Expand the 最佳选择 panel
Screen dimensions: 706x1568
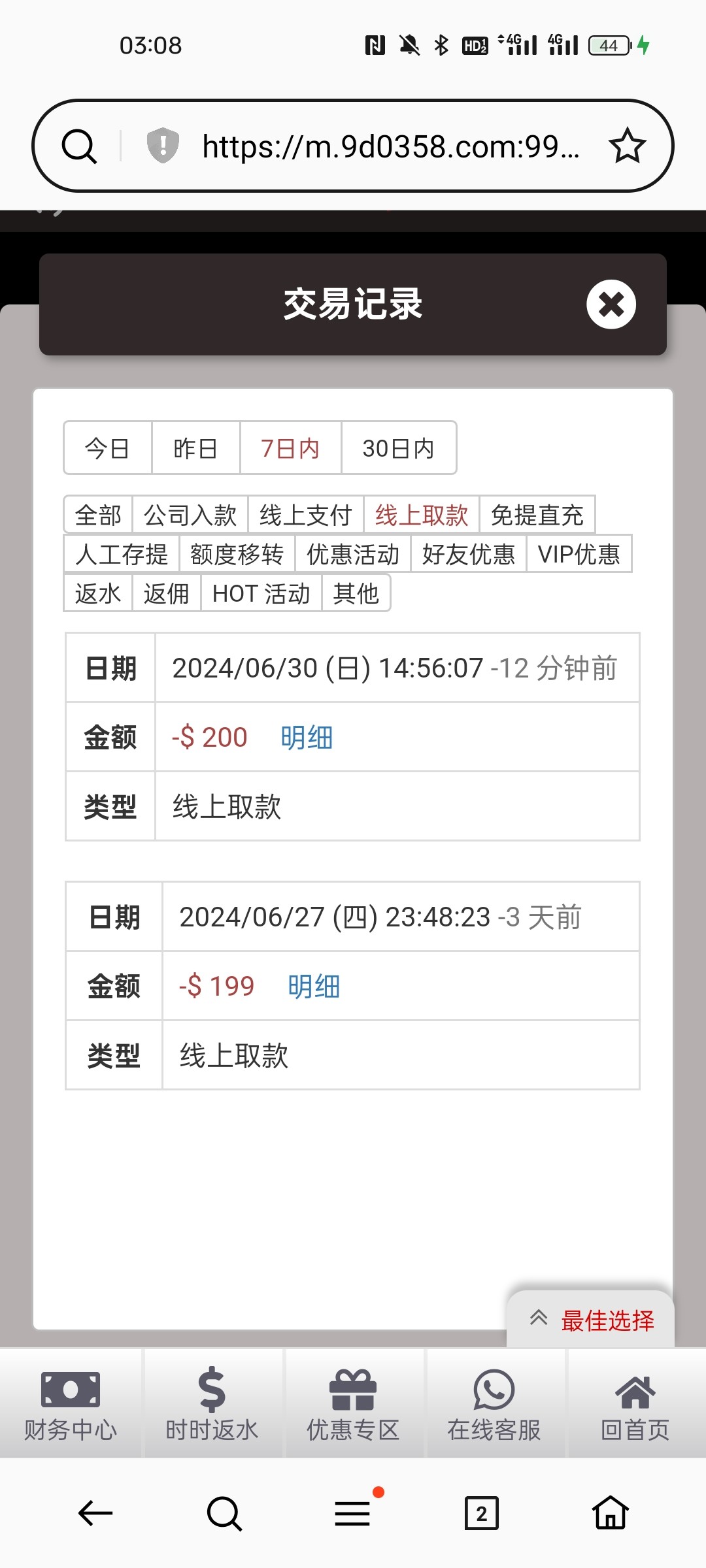[x=590, y=1320]
